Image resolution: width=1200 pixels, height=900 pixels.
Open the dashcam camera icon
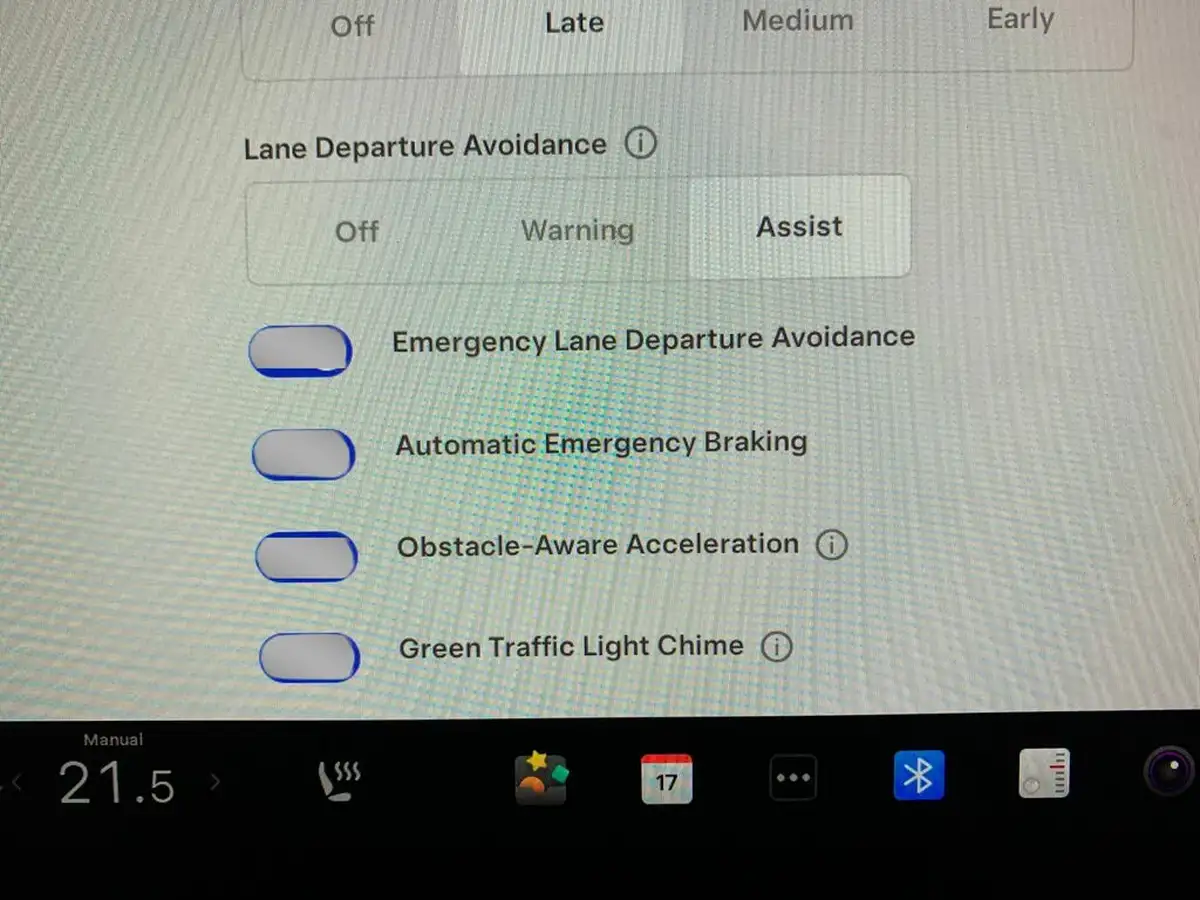pos(1170,772)
